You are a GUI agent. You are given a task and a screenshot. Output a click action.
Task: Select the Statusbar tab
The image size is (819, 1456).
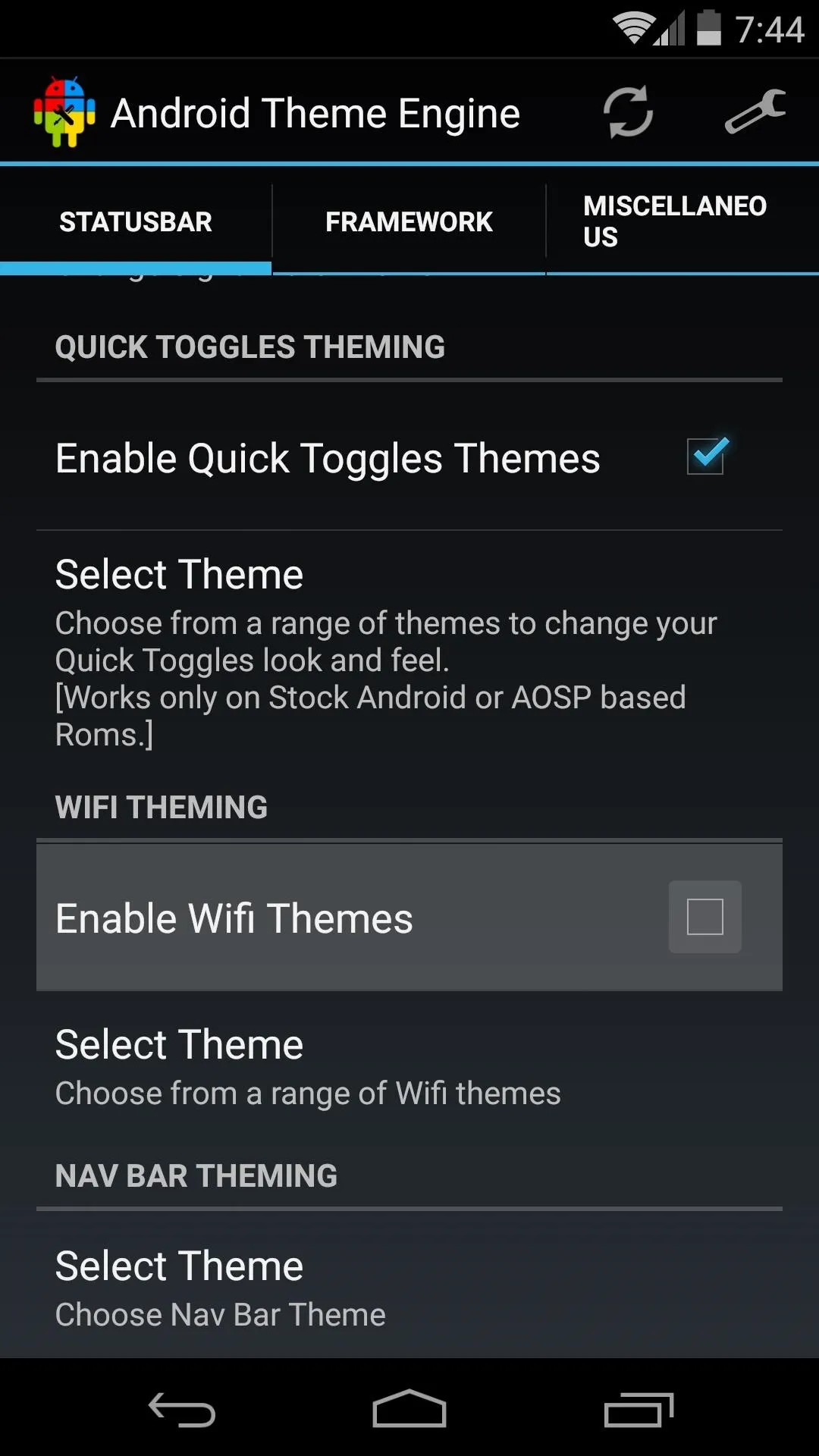[x=136, y=221]
